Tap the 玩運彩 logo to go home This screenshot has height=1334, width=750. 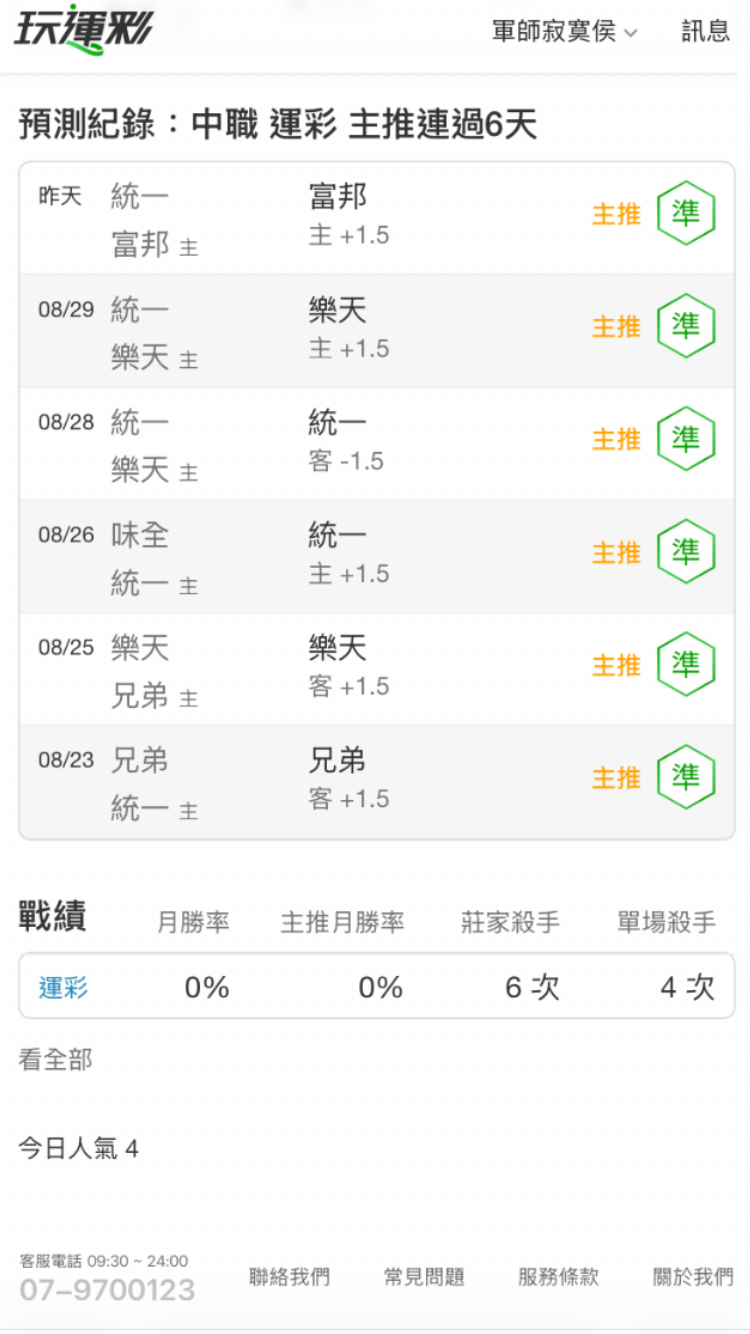[84, 29]
